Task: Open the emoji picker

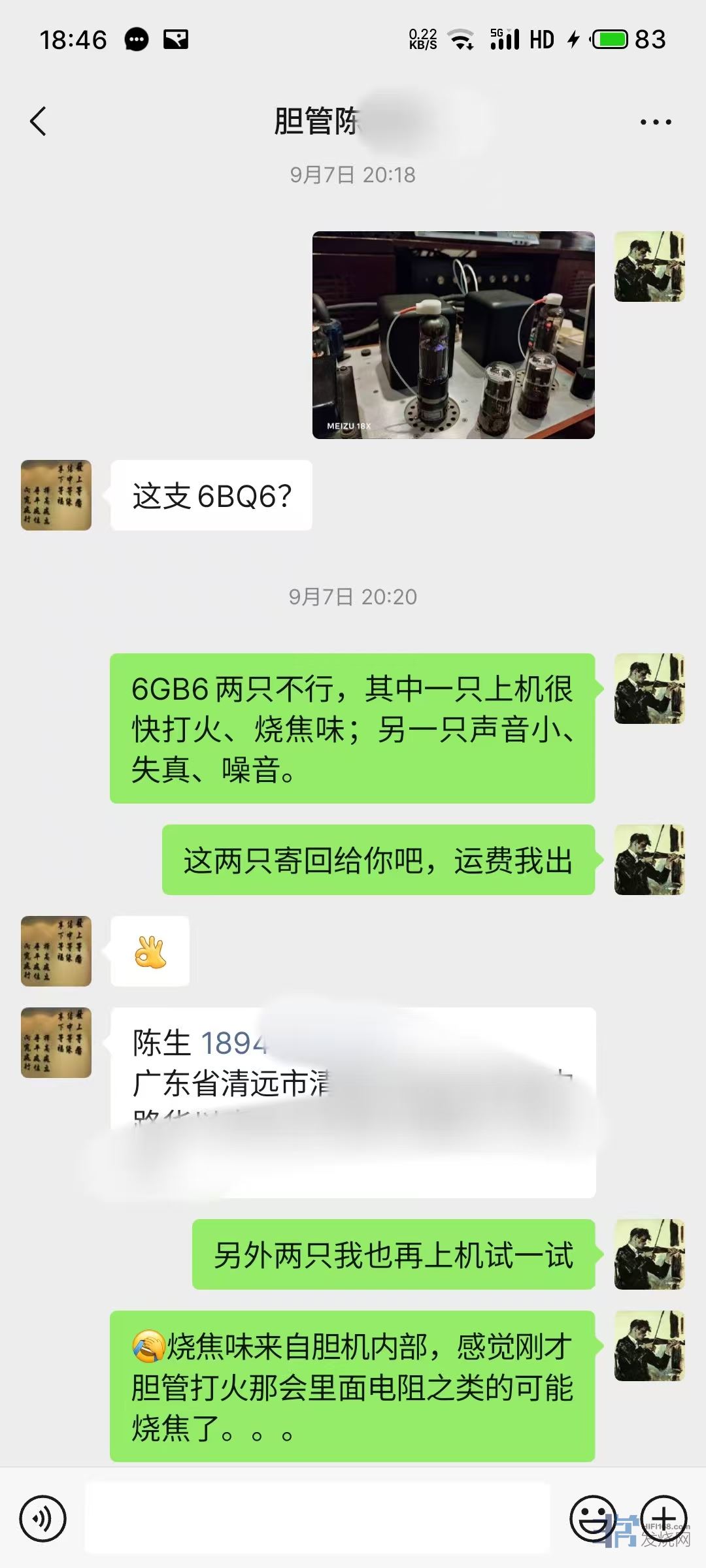Action: [592, 1518]
